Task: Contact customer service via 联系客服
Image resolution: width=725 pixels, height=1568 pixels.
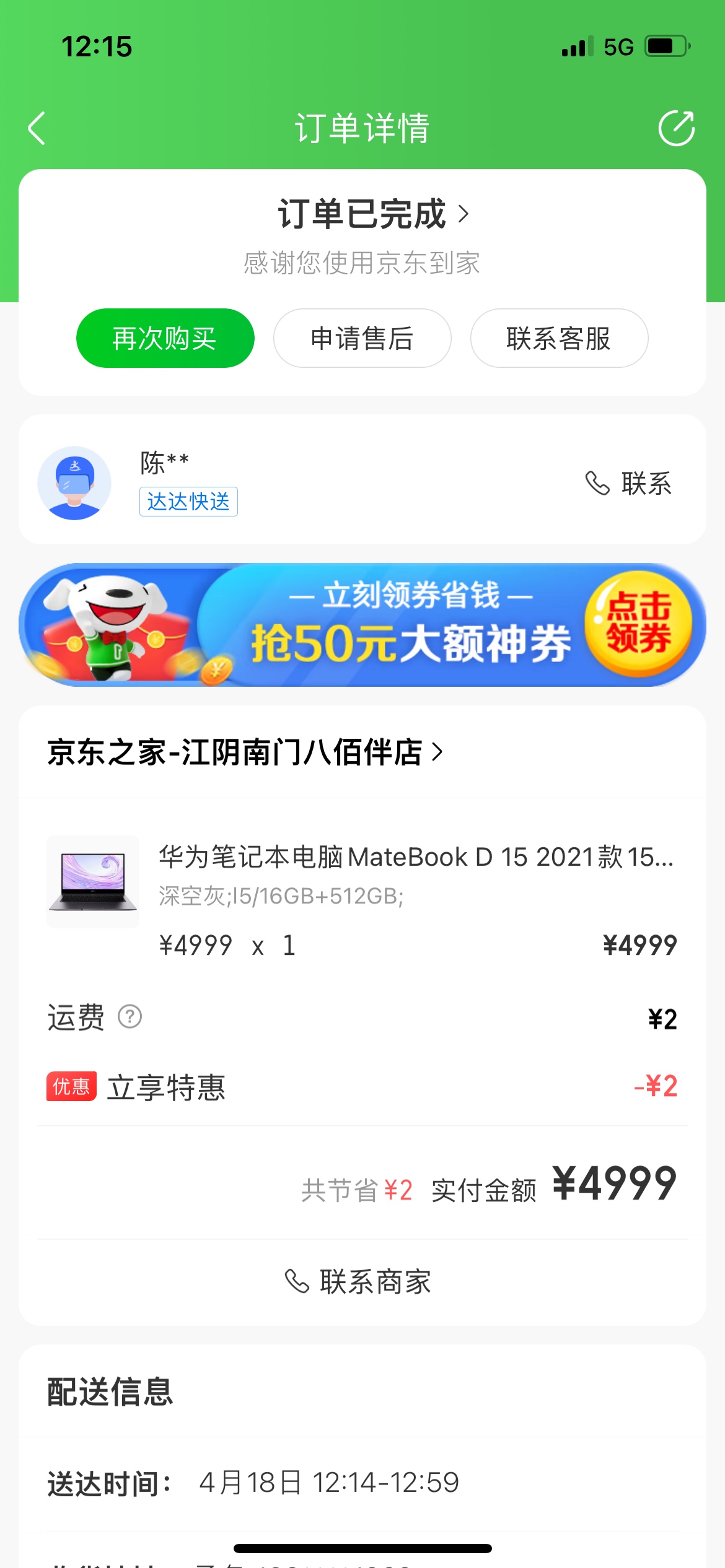Action: 559,338
